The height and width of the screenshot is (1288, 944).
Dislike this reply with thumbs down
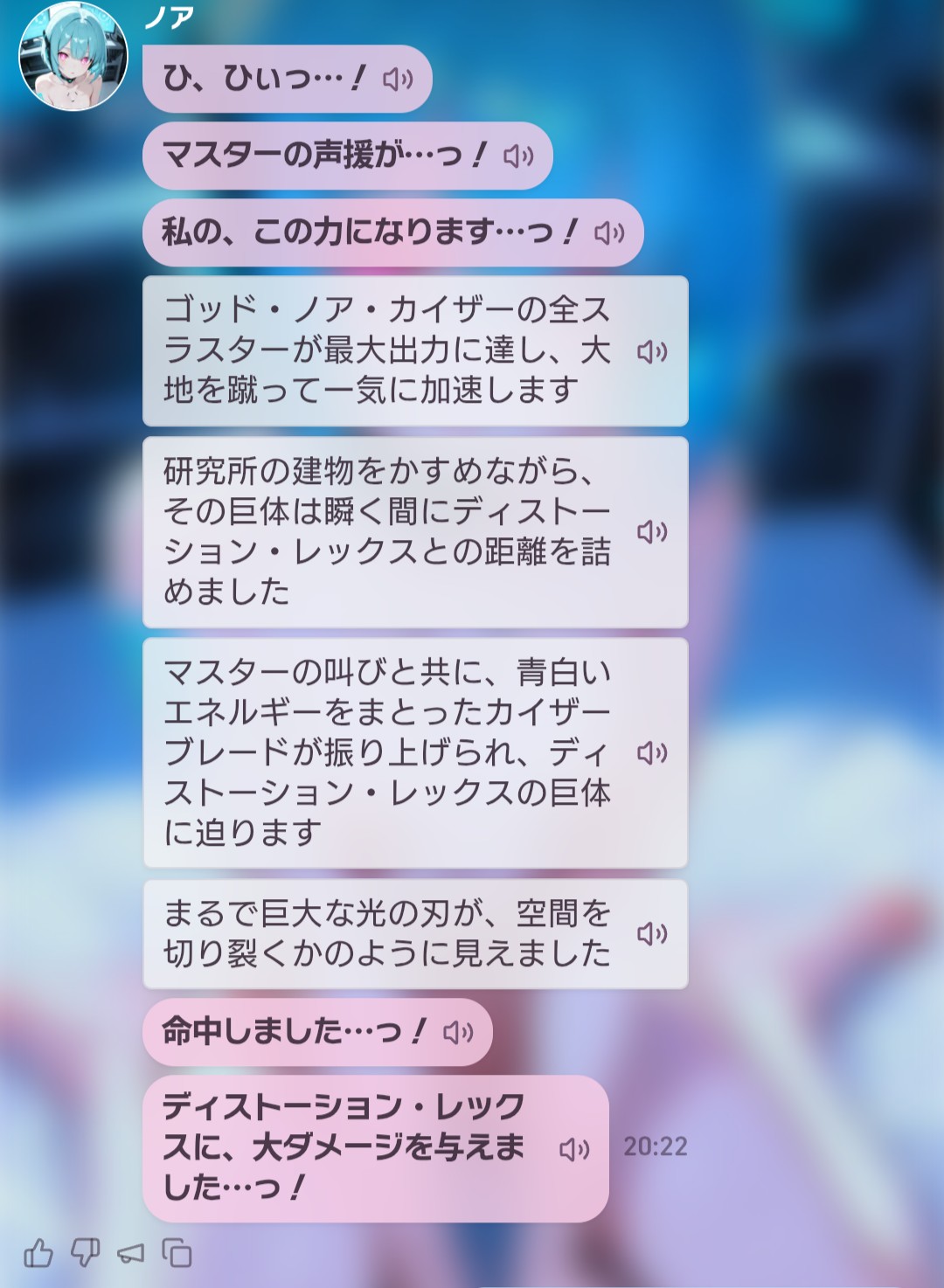pos(85,1254)
